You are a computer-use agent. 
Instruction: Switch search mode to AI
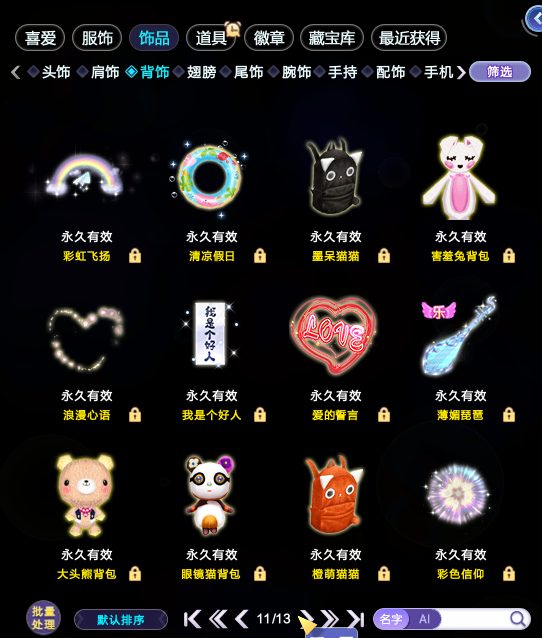click(424, 619)
